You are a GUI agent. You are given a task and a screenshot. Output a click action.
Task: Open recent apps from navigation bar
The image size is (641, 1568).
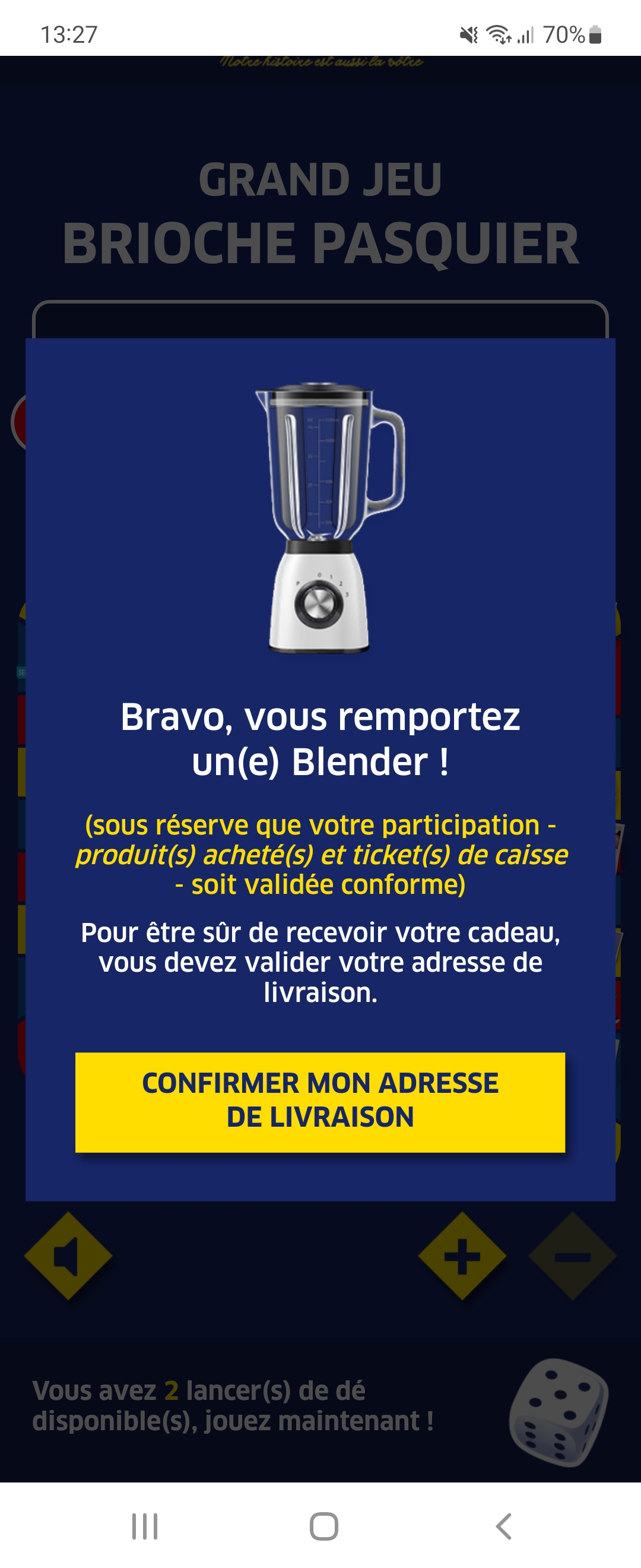point(145,1526)
